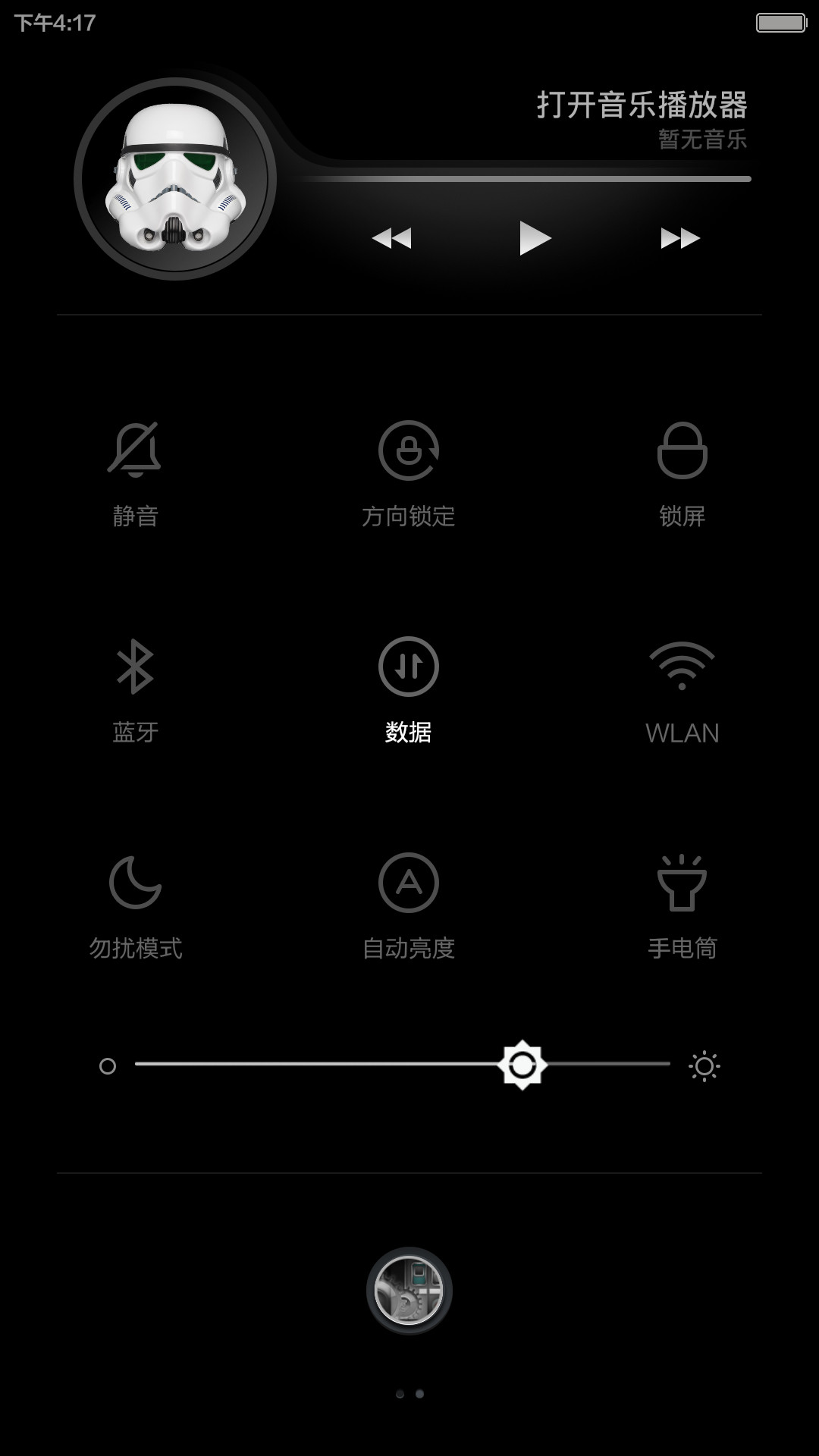Skip to the next track
The width and height of the screenshot is (819, 1456).
[x=680, y=238]
